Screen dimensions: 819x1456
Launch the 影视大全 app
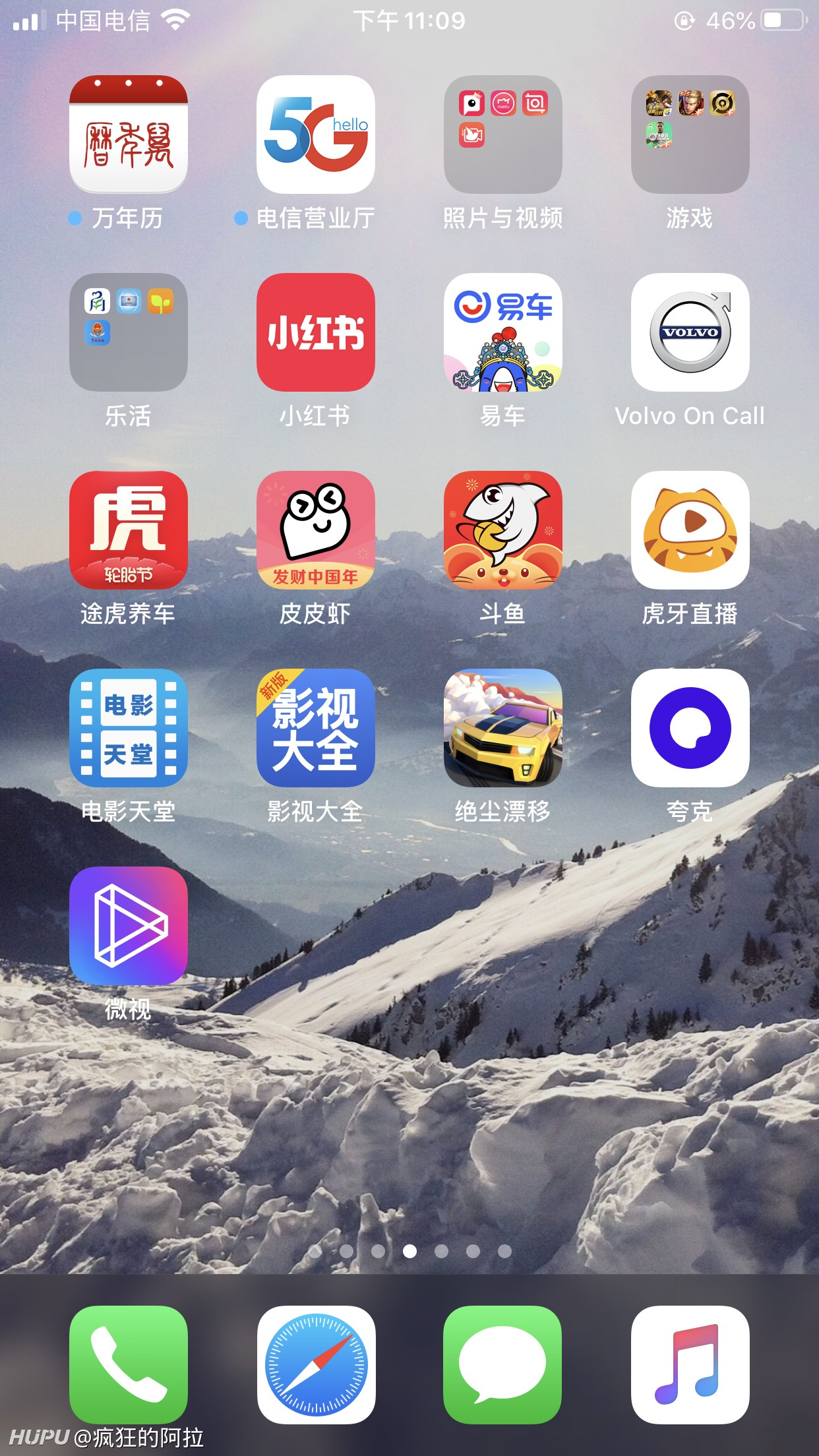click(x=316, y=728)
